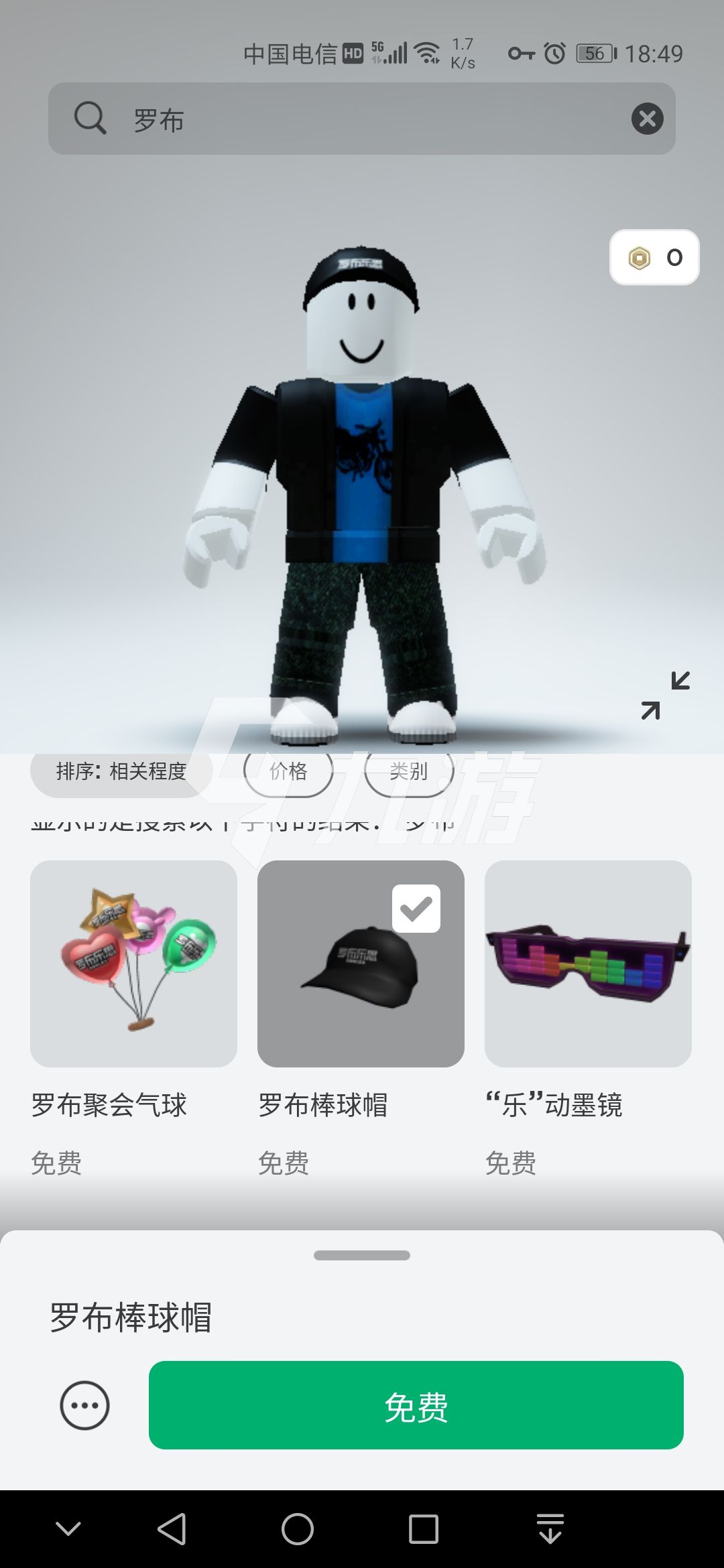This screenshot has width=724, height=1568.
Task: Select the 罗布聚会气球 item
Action: pos(133,964)
